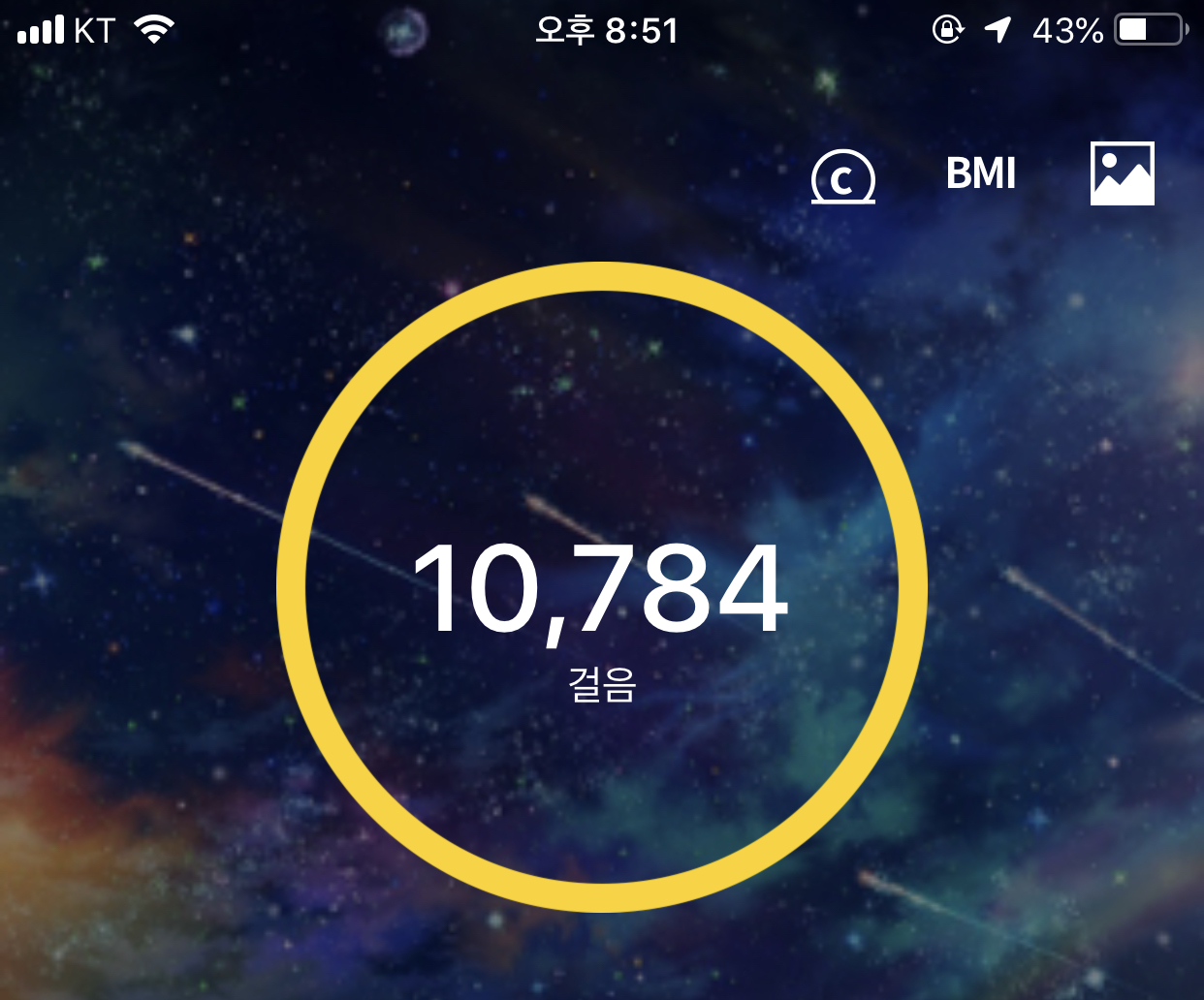
Task: Change the background image
Action: [1122, 173]
